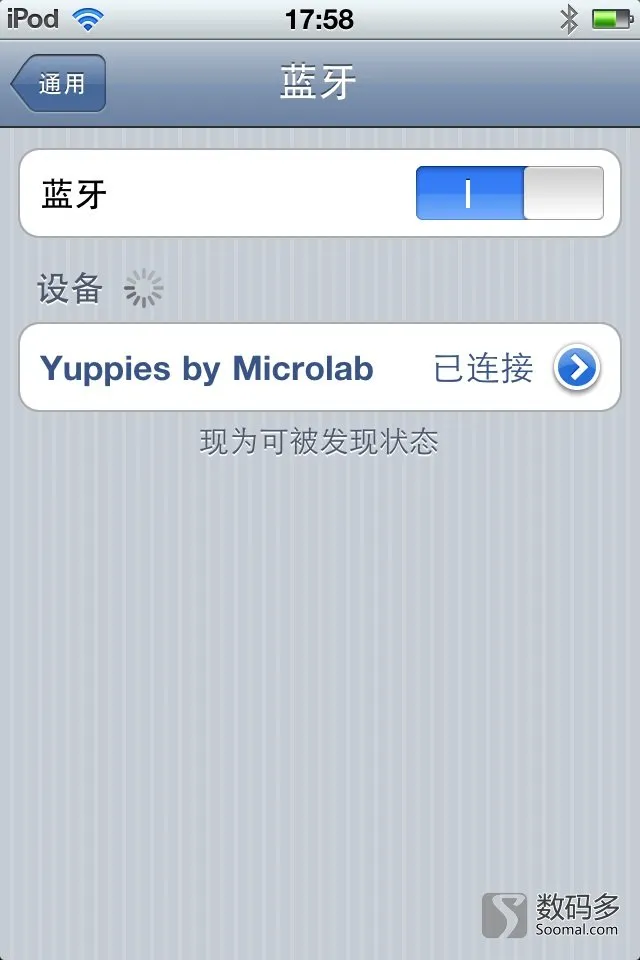Open details arrow for Yuppies by Microlab
This screenshot has height=960, width=640.
click(x=577, y=368)
